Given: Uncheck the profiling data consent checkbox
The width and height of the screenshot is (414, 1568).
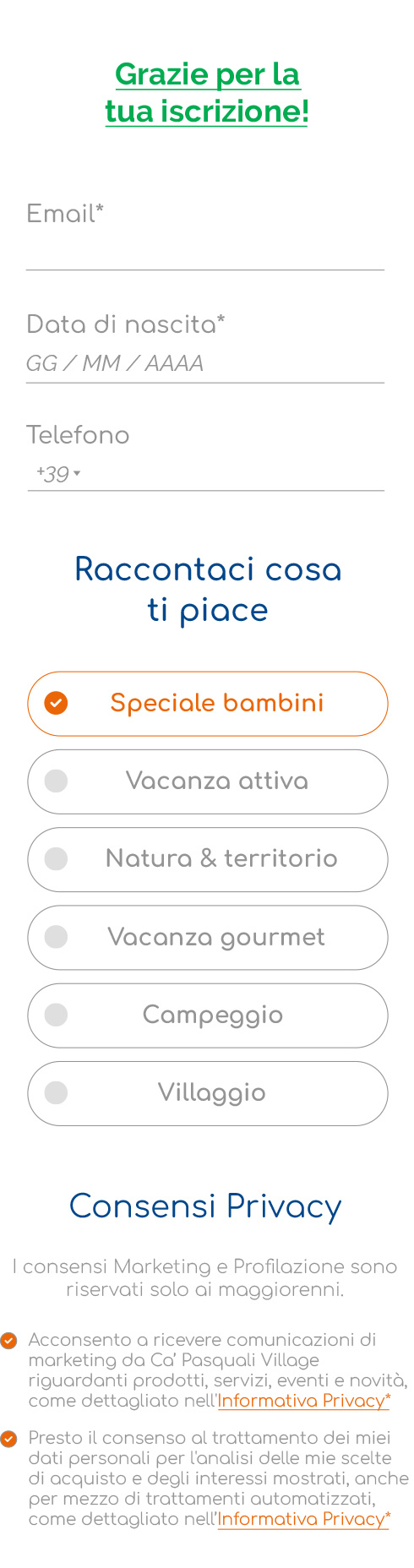Looking at the screenshot, I should [8, 1439].
